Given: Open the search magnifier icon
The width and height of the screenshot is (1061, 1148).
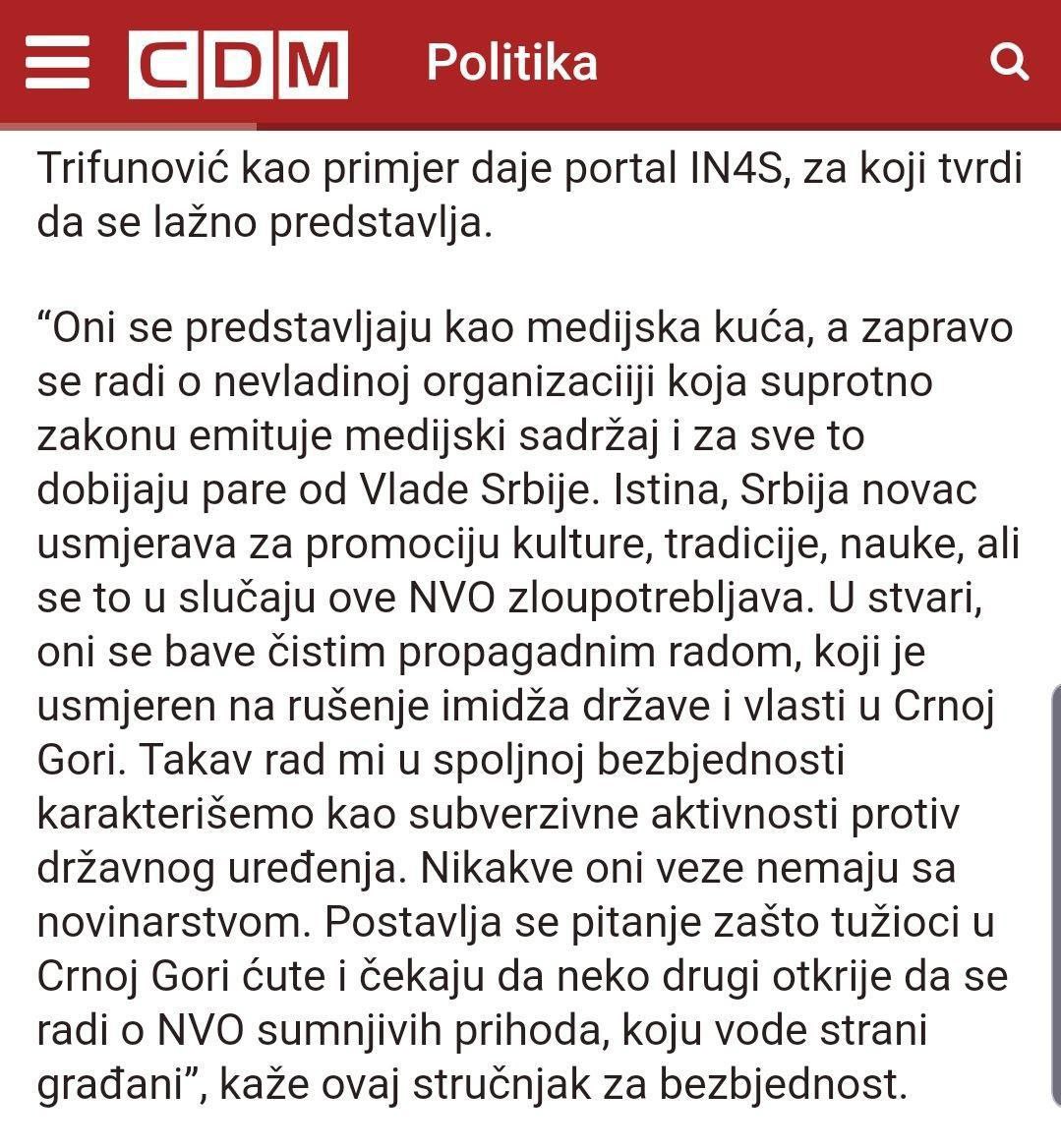Looking at the screenshot, I should coord(1008,63).
